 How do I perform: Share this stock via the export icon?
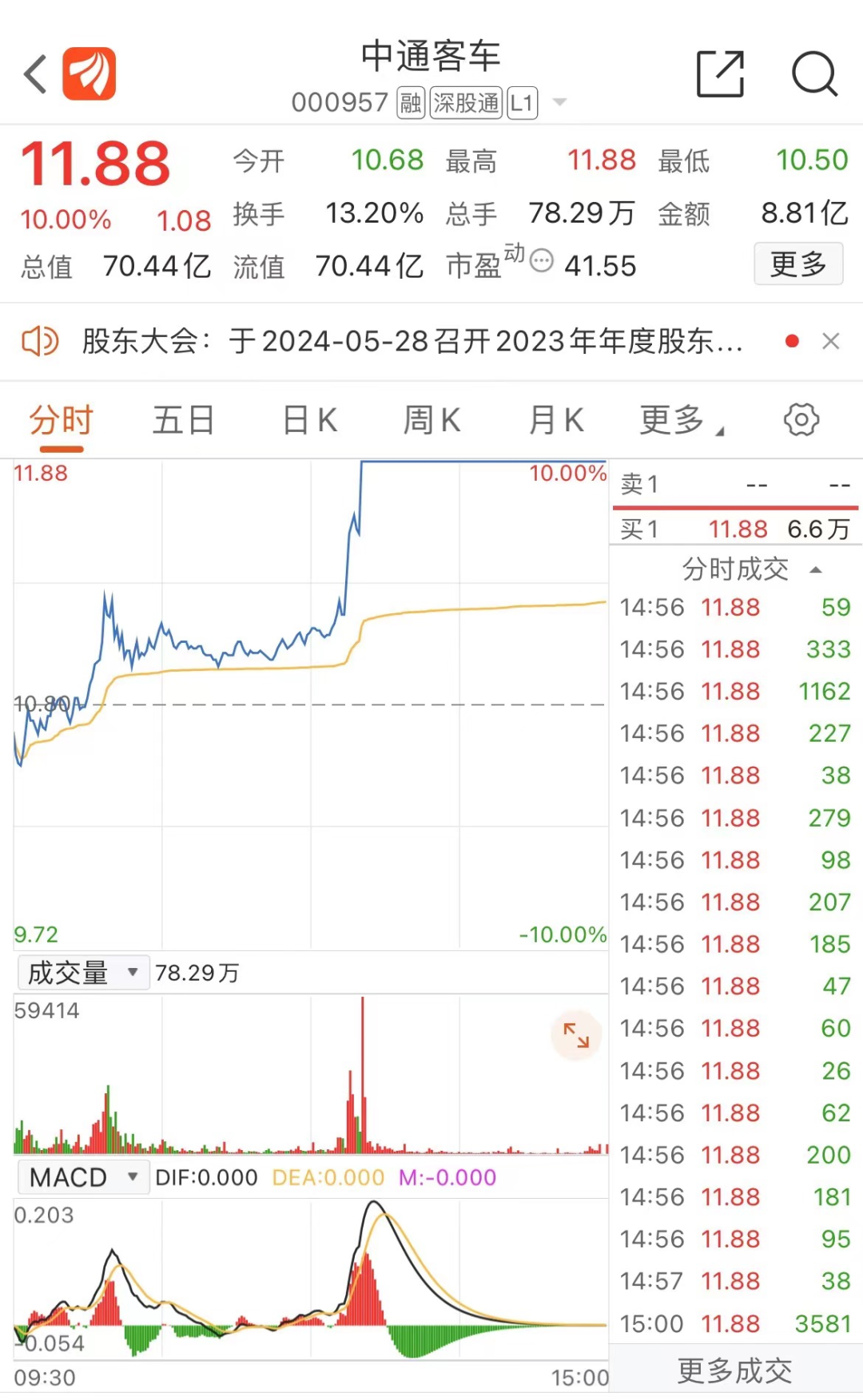[x=721, y=74]
